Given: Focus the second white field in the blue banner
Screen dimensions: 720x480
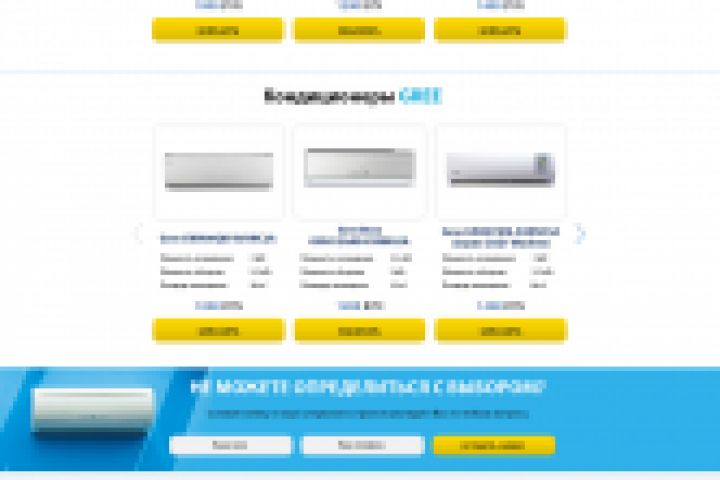Looking at the screenshot, I should [363, 445].
